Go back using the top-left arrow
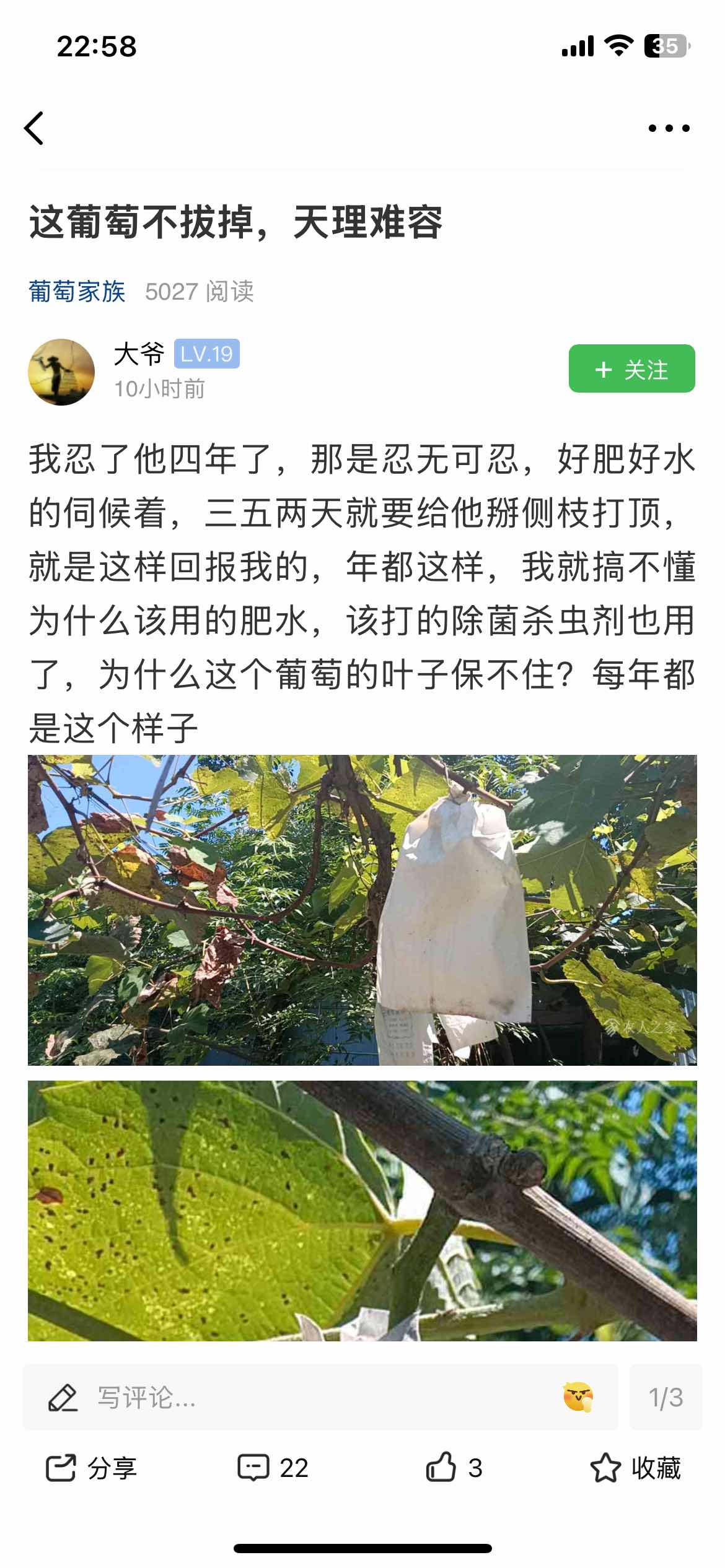The height and width of the screenshot is (1568, 725). (34, 128)
